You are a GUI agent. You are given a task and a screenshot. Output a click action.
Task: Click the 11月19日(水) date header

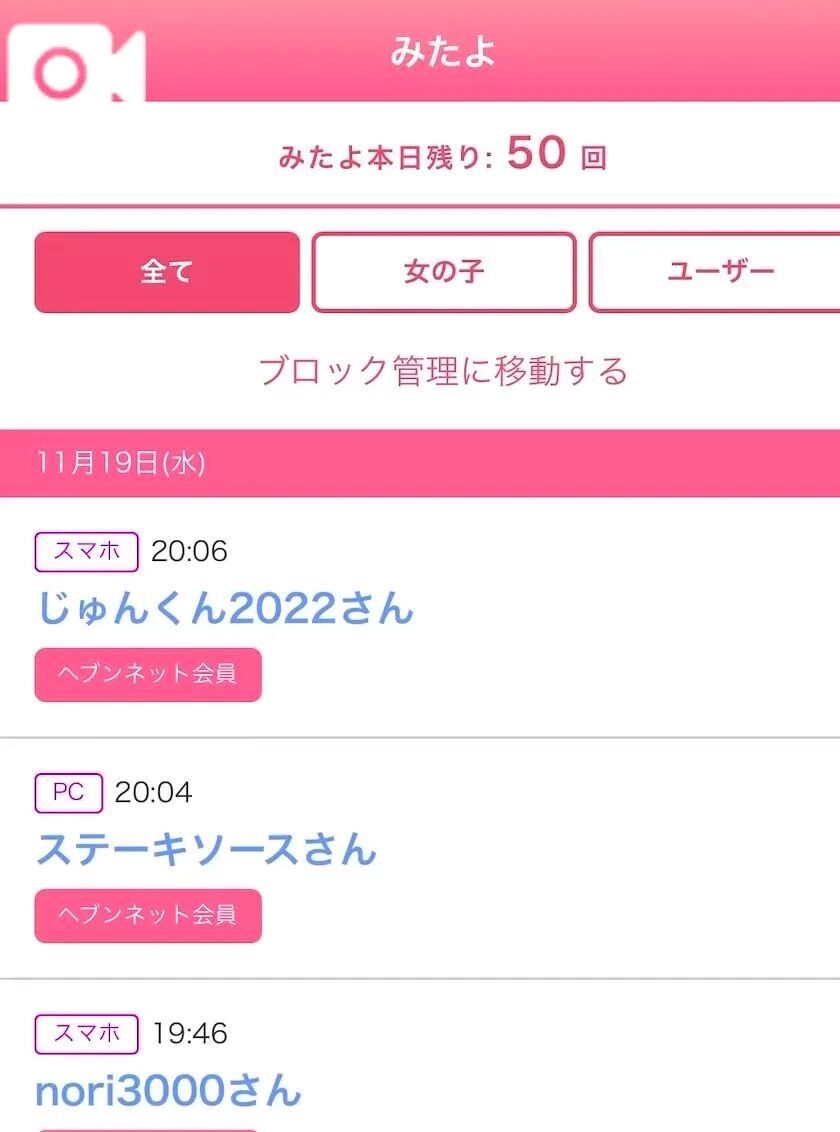coord(120,463)
